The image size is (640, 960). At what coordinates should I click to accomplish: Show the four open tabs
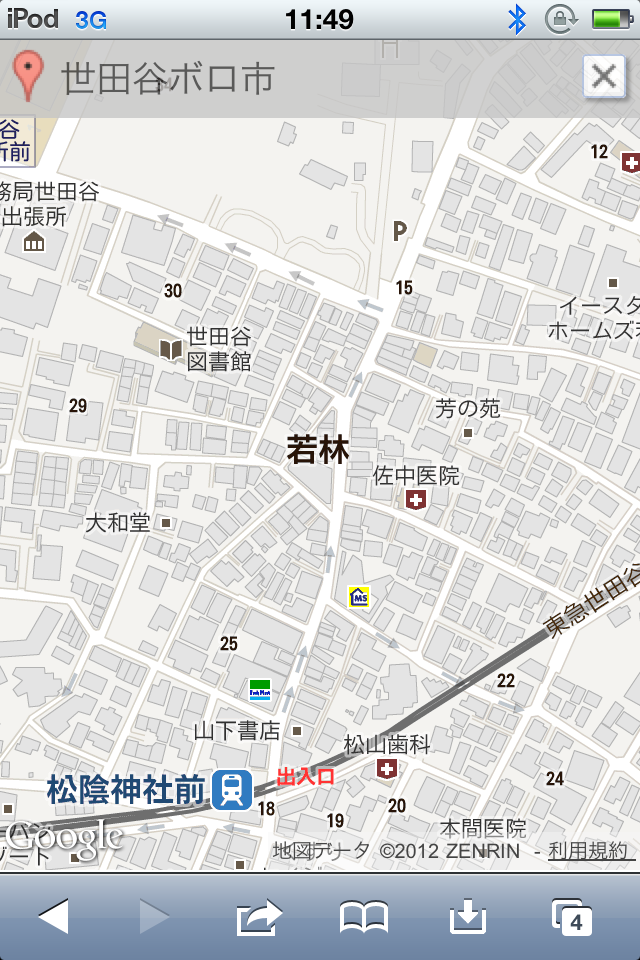(x=572, y=916)
